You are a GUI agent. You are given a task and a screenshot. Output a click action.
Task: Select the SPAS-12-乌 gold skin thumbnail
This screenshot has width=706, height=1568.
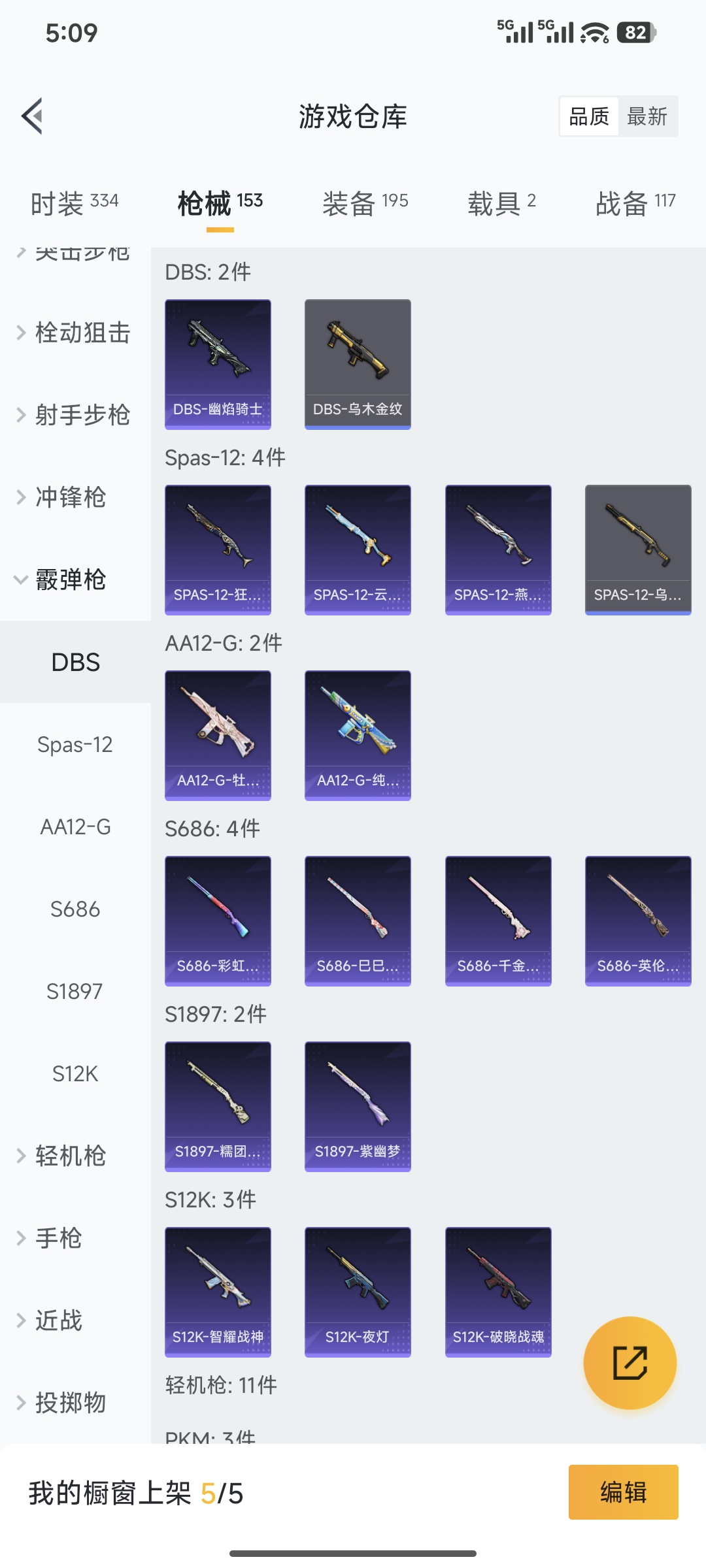[637, 549]
